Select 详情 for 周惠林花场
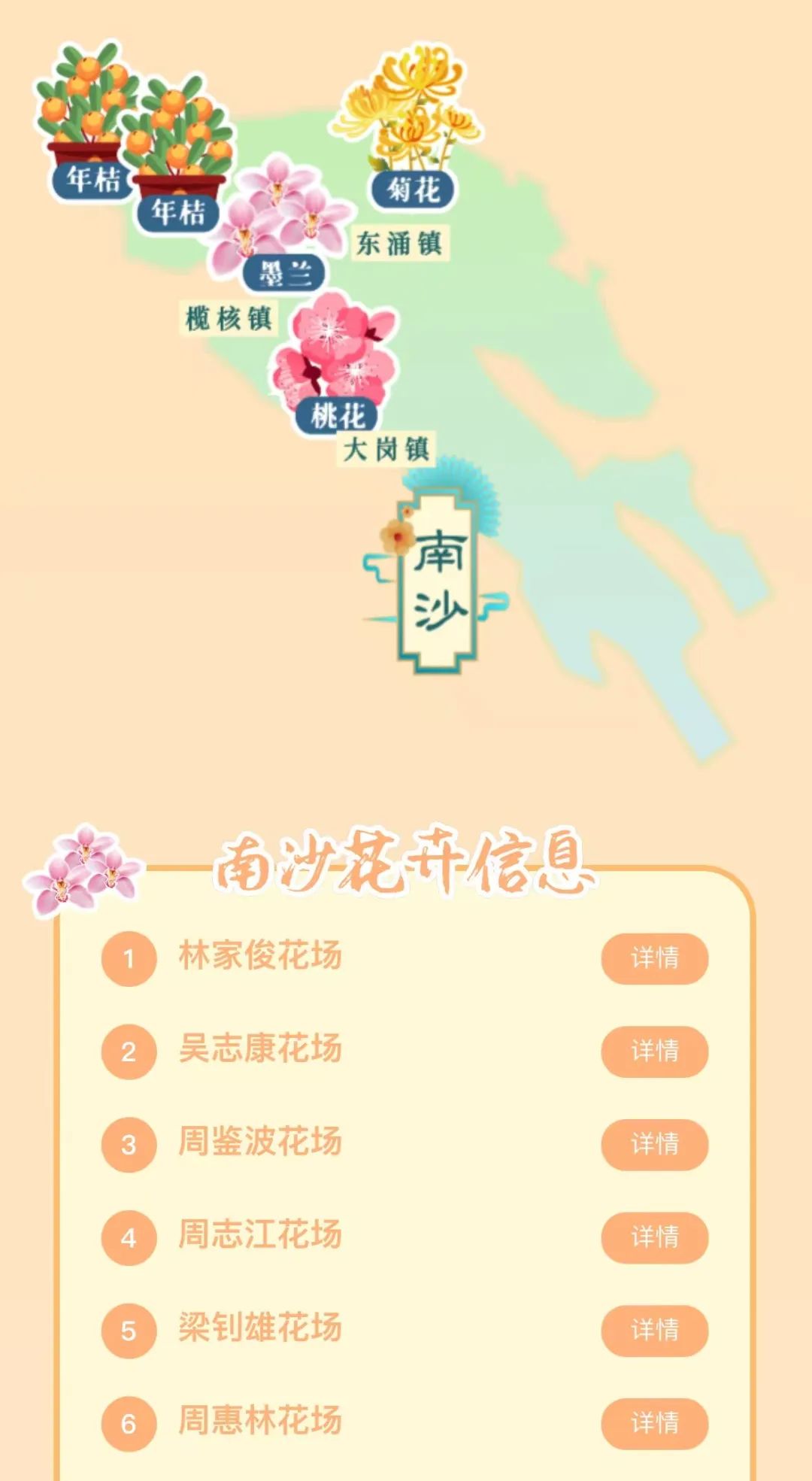Screen dimensions: 812x1481 pyautogui.click(x=654, y=1423)
